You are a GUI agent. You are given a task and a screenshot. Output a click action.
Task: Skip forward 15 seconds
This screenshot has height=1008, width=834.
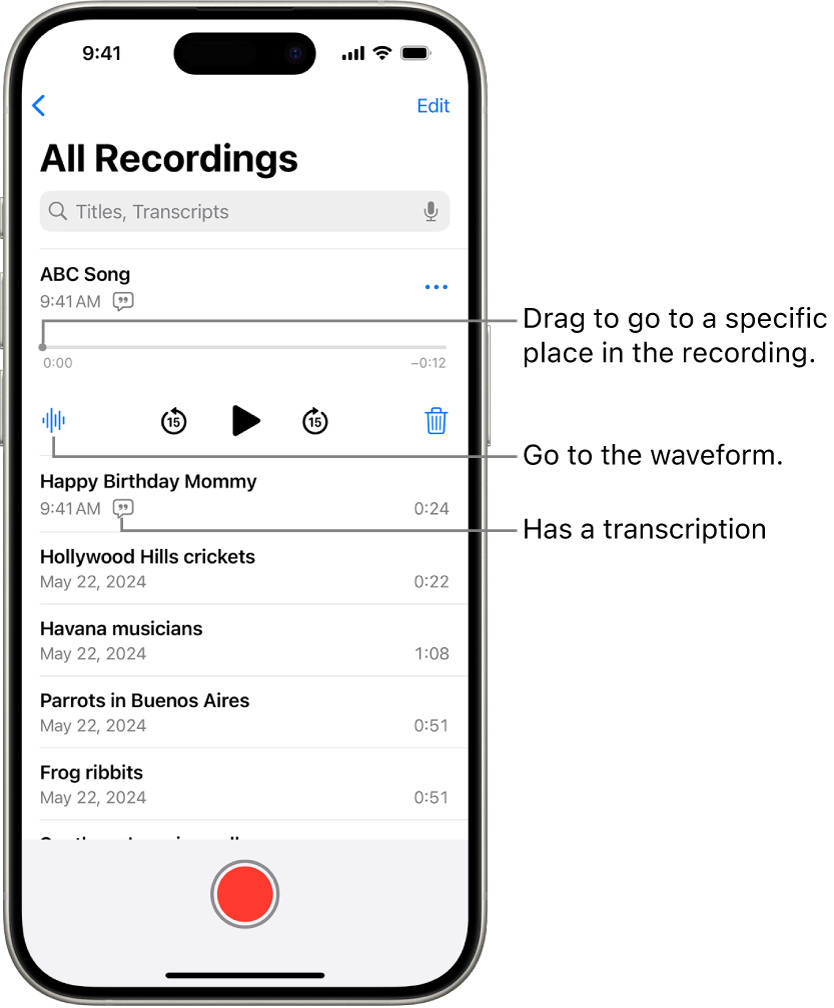(315, 421)
